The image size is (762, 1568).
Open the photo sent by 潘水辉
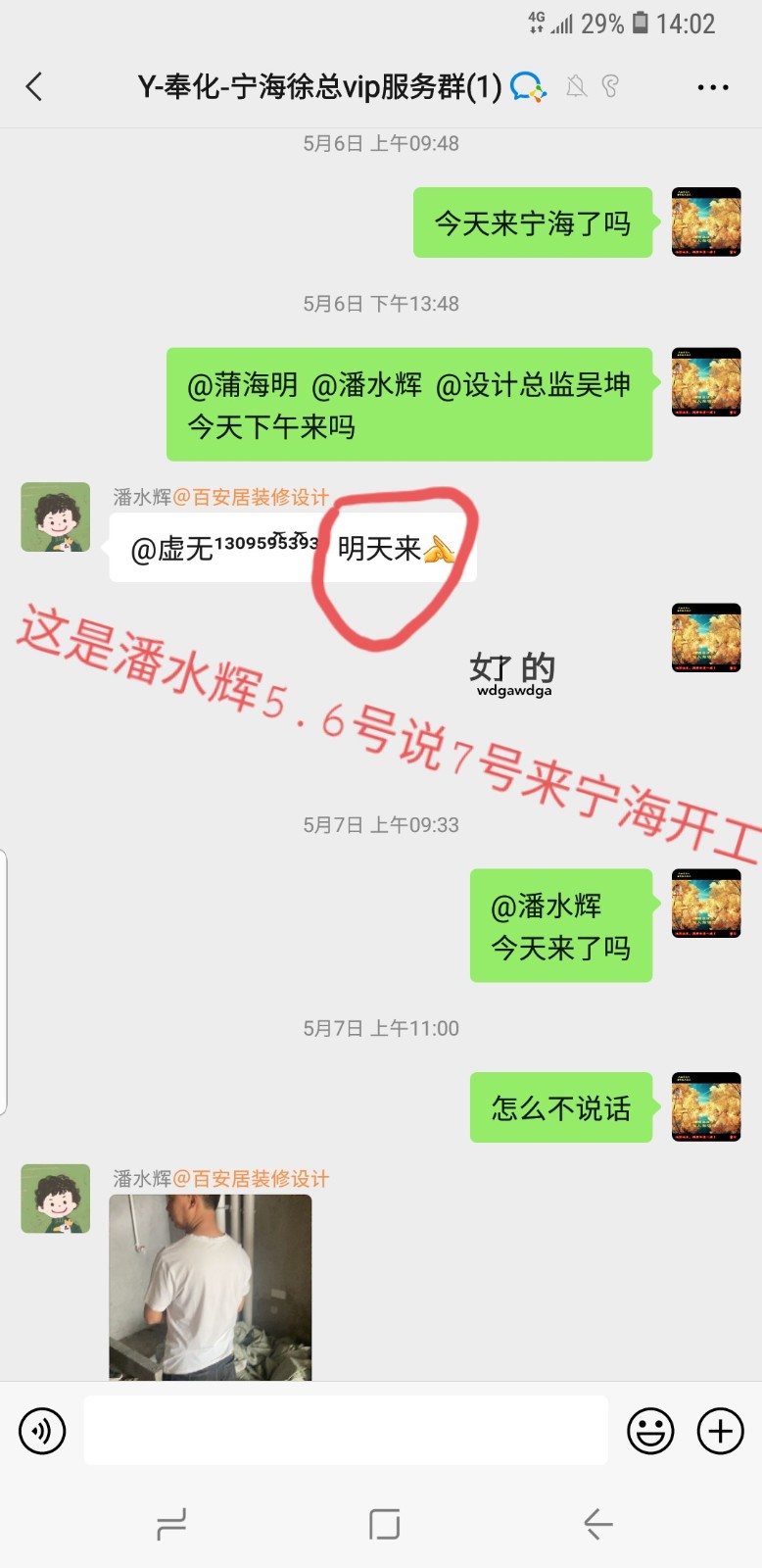(x=210, y=1287)
